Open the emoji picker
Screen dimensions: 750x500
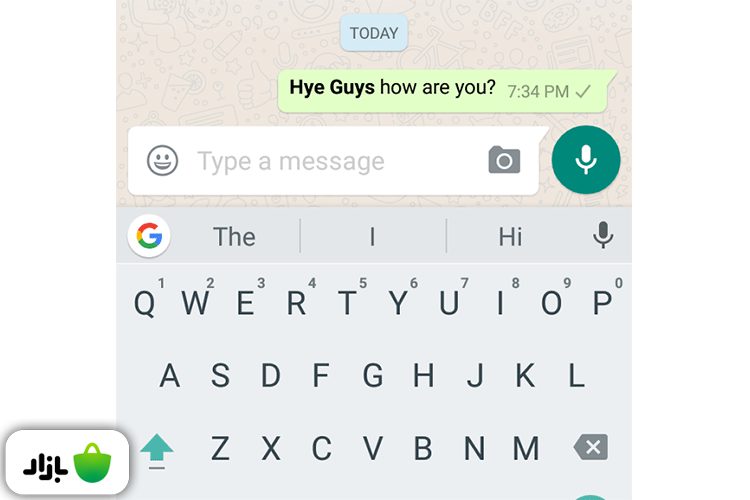pyautogui.click(x=162, y=161)
